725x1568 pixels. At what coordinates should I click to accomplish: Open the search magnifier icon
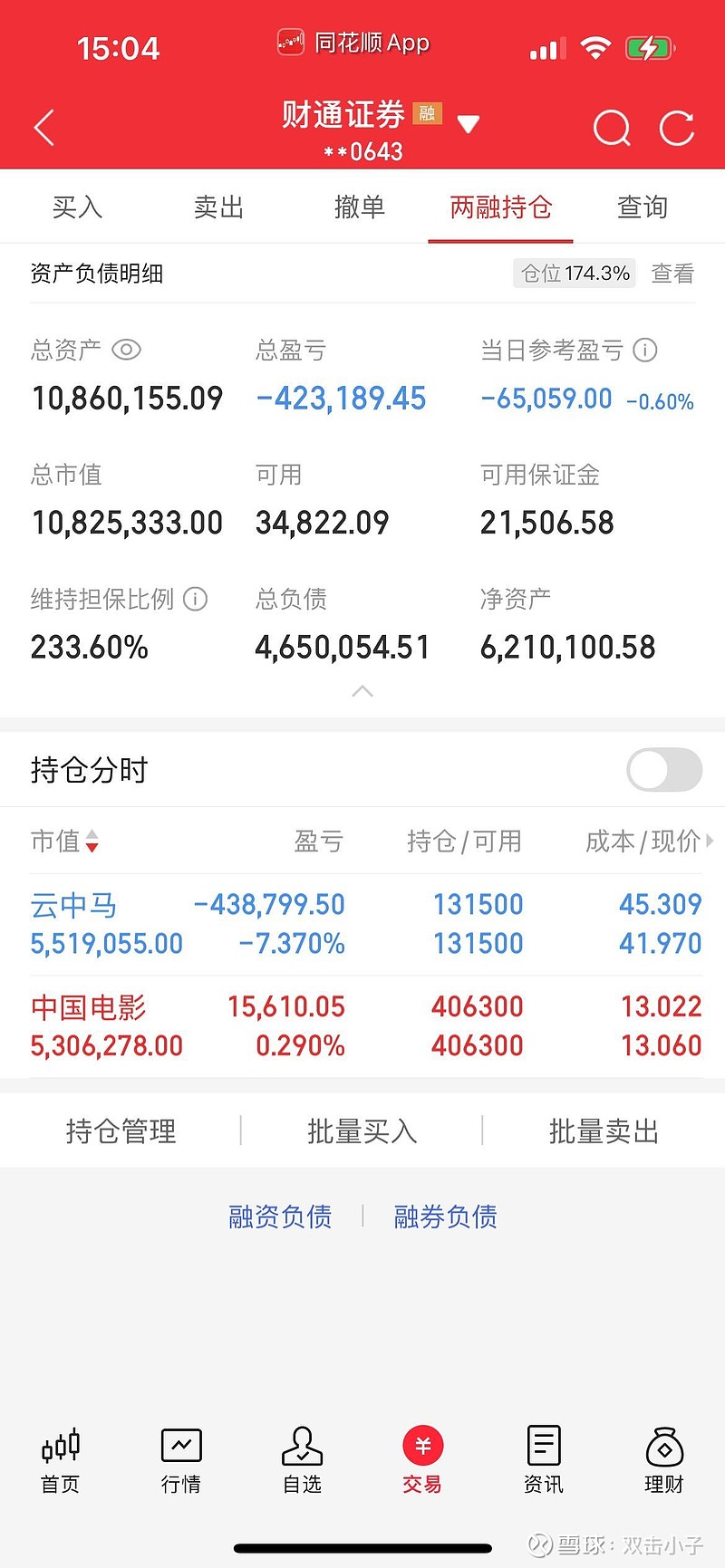612,128
